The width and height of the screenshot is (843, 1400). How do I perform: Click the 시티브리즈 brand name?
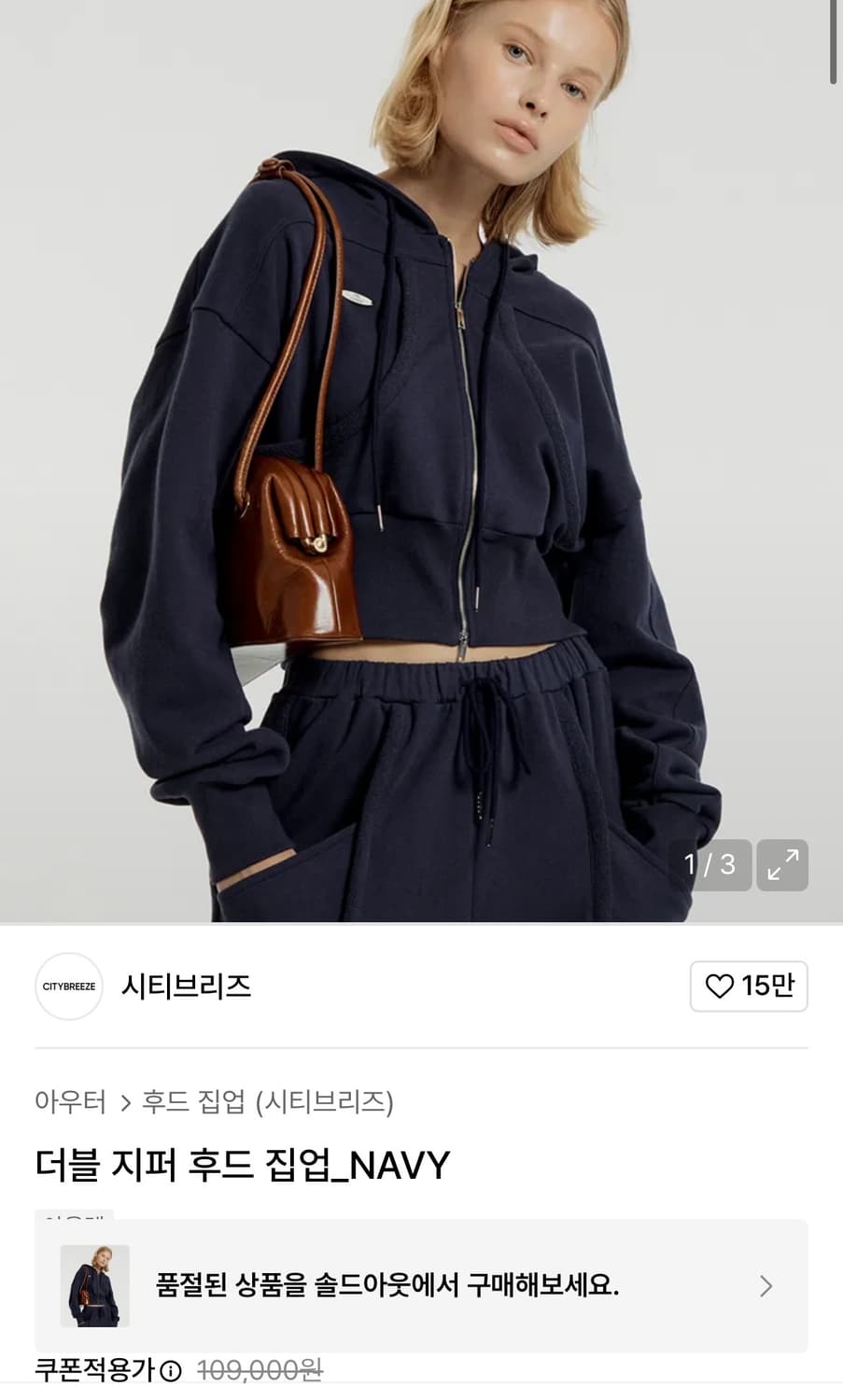186,987
